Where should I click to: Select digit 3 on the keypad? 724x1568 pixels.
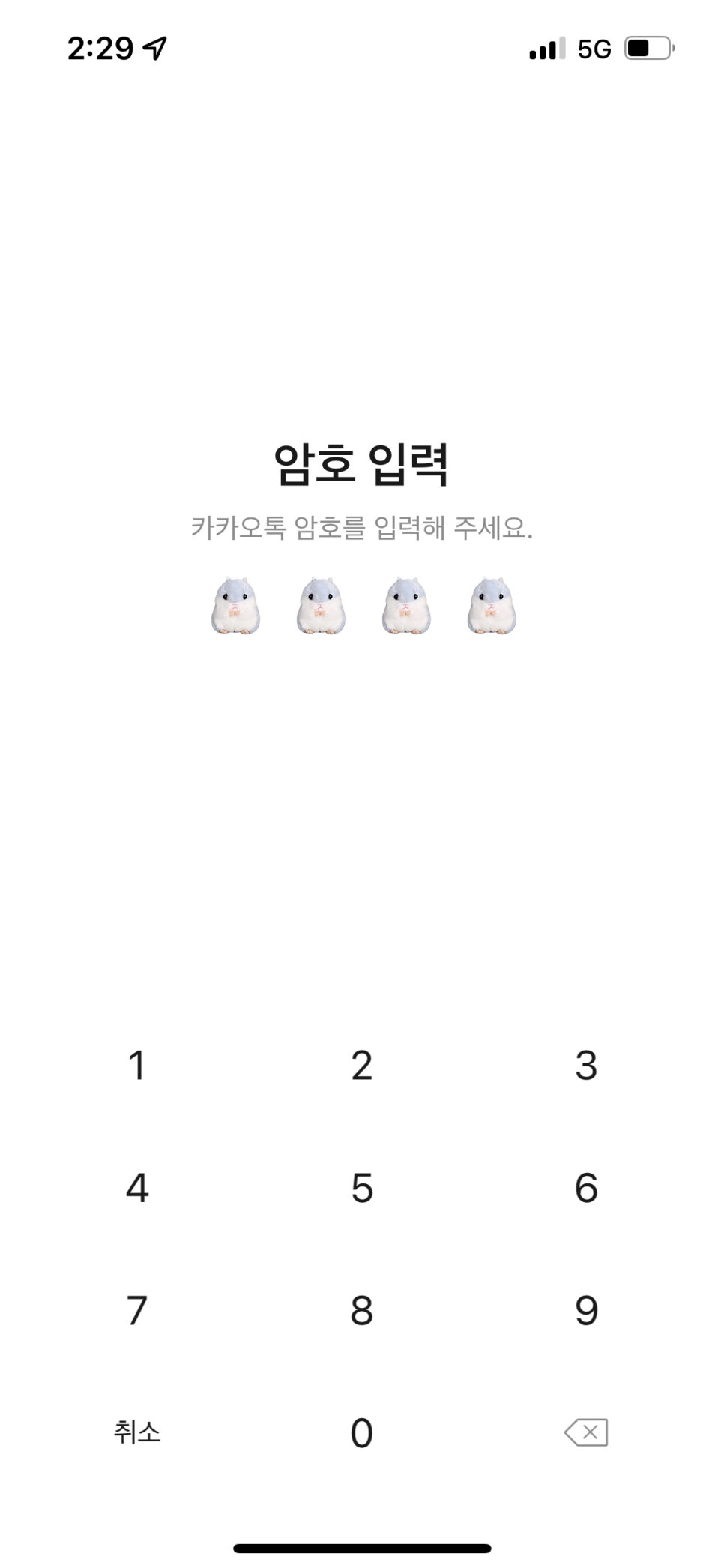(586, 1065)
